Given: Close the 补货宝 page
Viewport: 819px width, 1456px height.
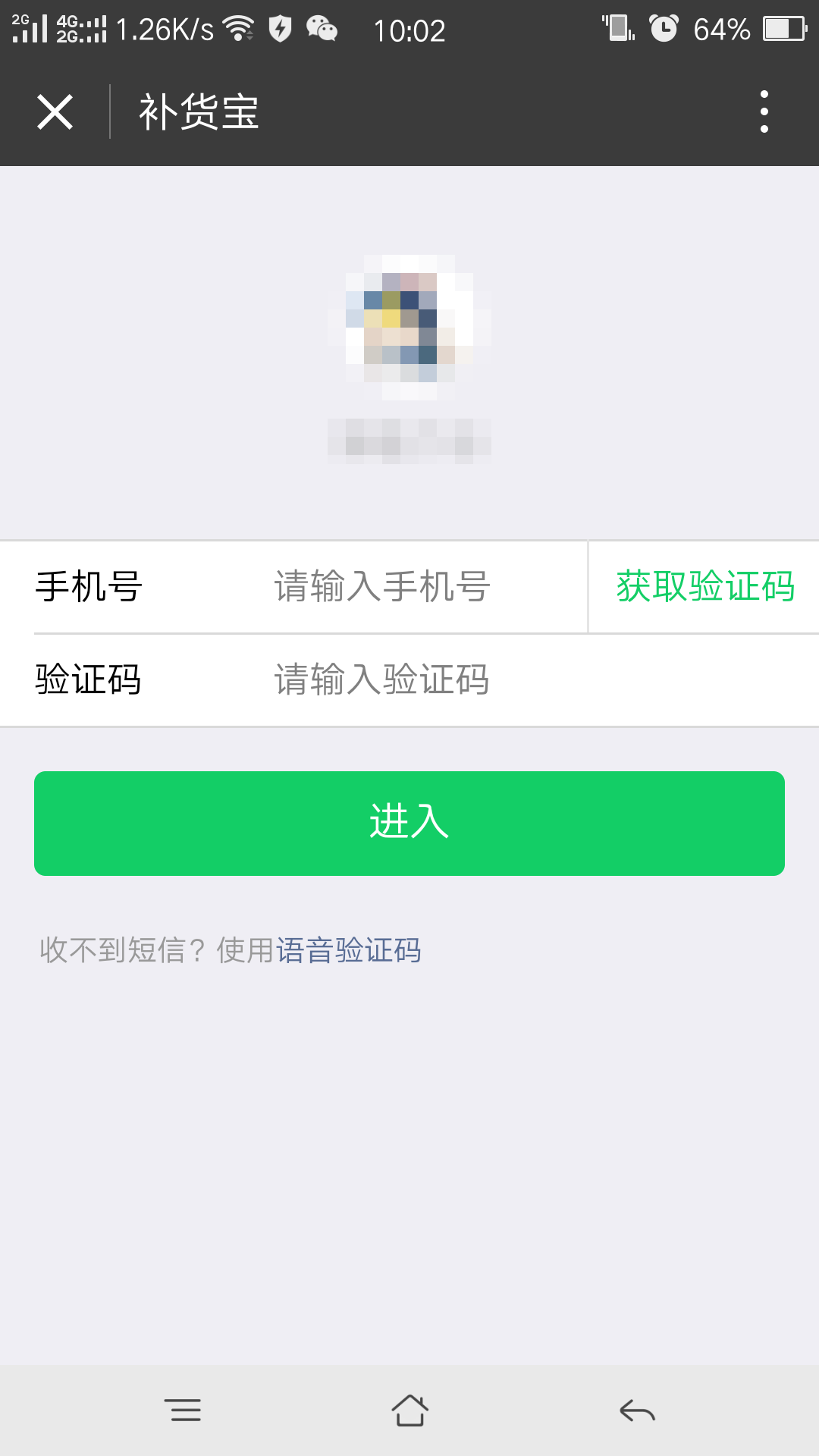Looking at the screenshot, I should click(x=55, y=112).
